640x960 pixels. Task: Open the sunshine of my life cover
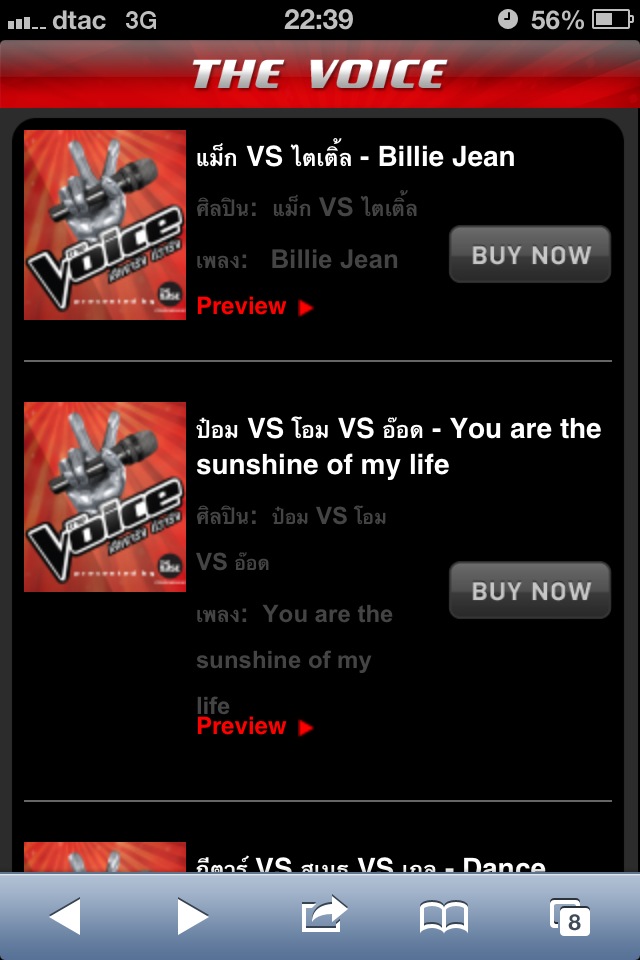(x=105, y=497)
